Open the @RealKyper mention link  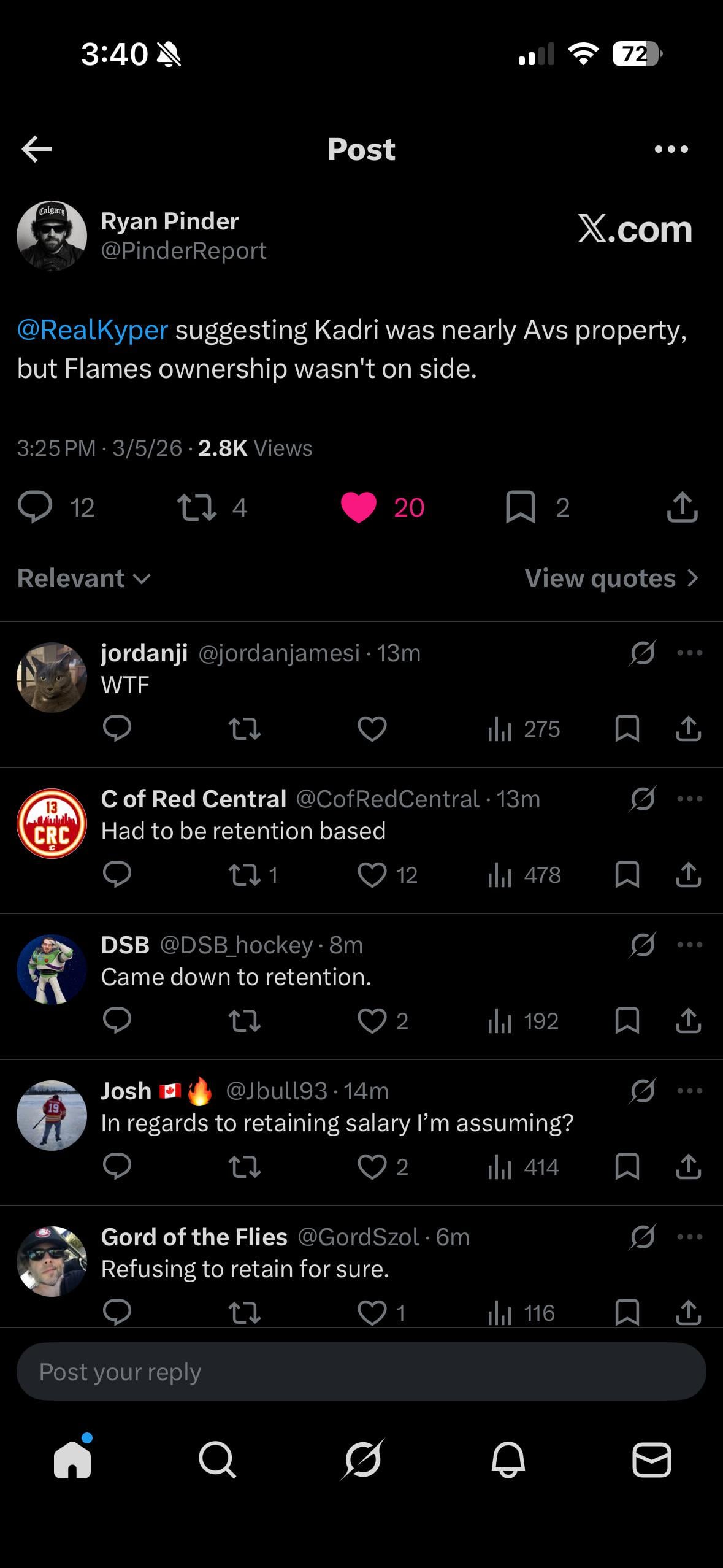[93, 330]
